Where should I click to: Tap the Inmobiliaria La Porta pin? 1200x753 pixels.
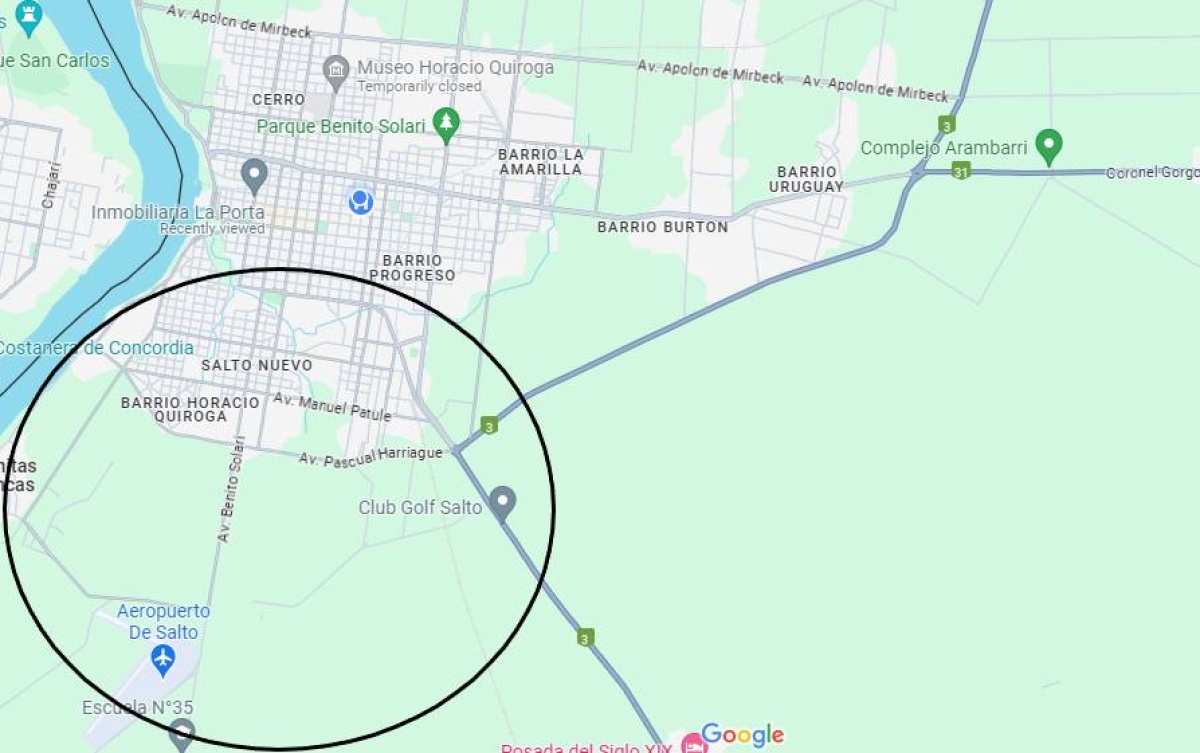pyautogui.click(x=255, y=175)
